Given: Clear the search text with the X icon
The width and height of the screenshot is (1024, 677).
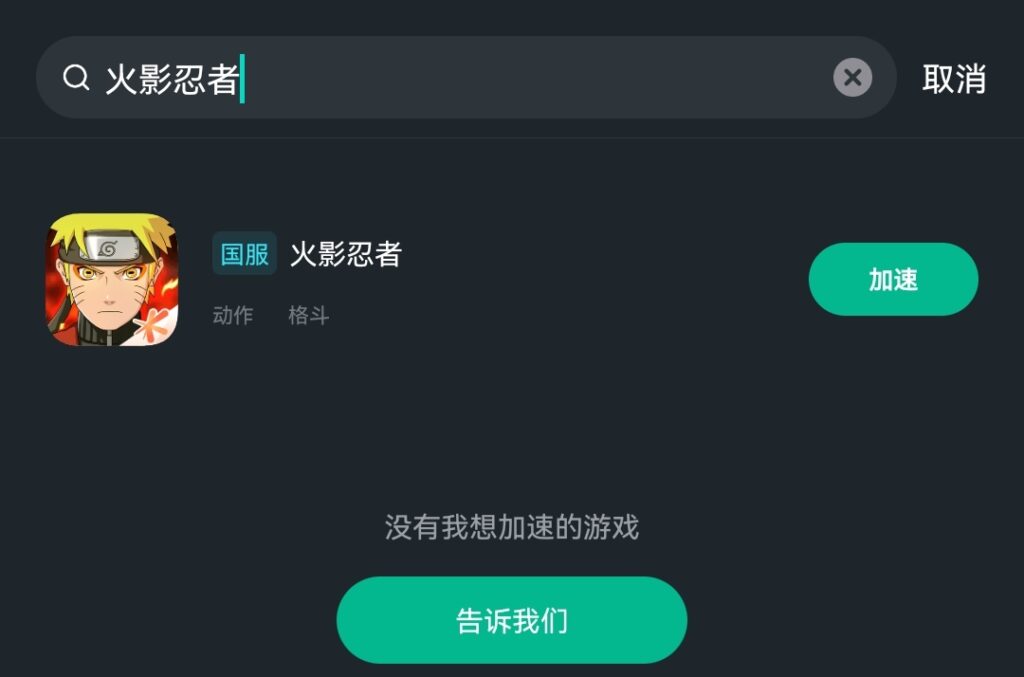Looking at the screenshot, I should pyautogui.click(x=852, y=78).
